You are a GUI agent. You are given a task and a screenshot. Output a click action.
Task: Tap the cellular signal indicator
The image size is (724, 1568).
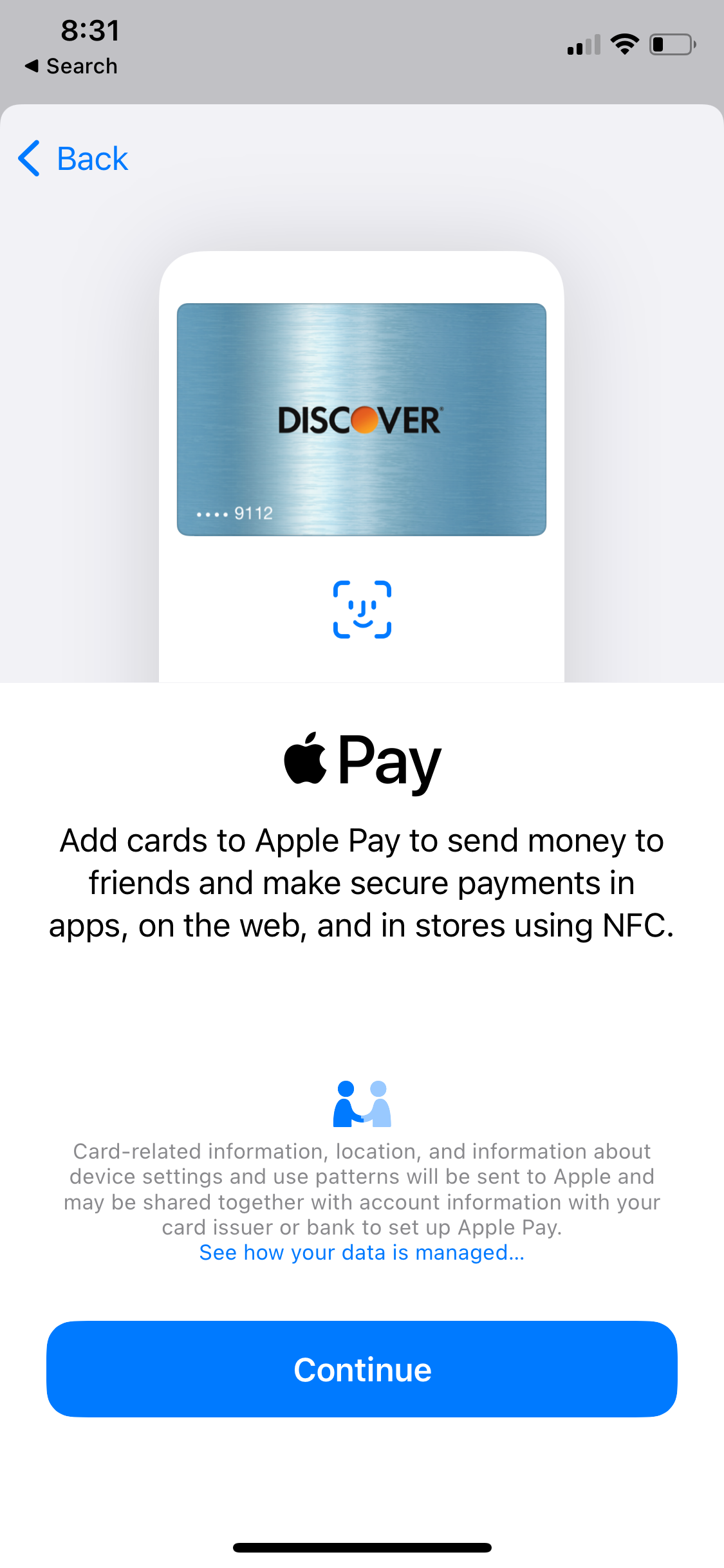pos(582,44)
